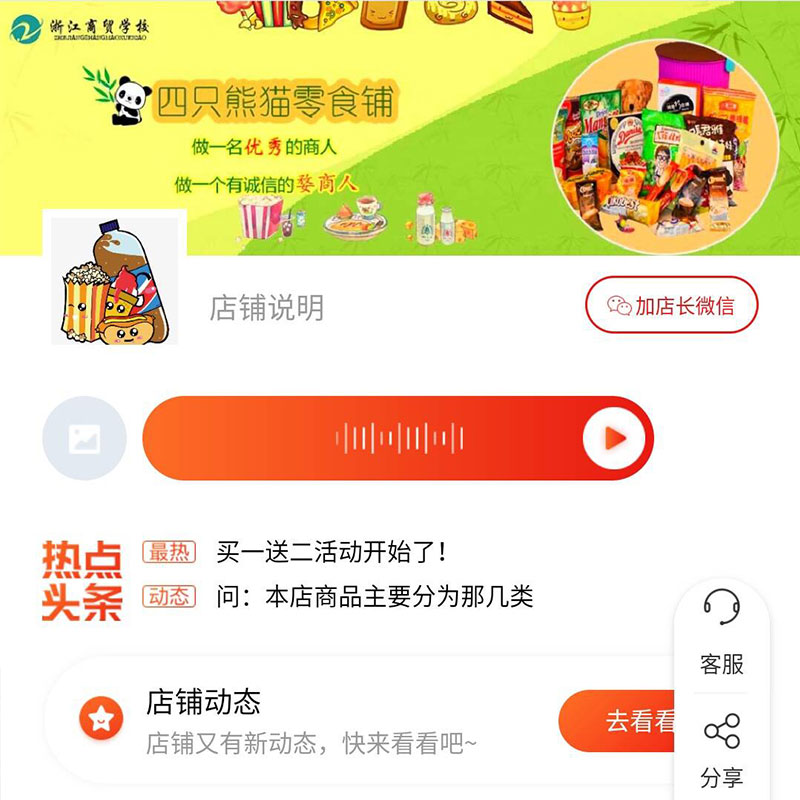Read the 本店商品主要分为那几类 update
This screenshot has height=800, width=800.
374,597
